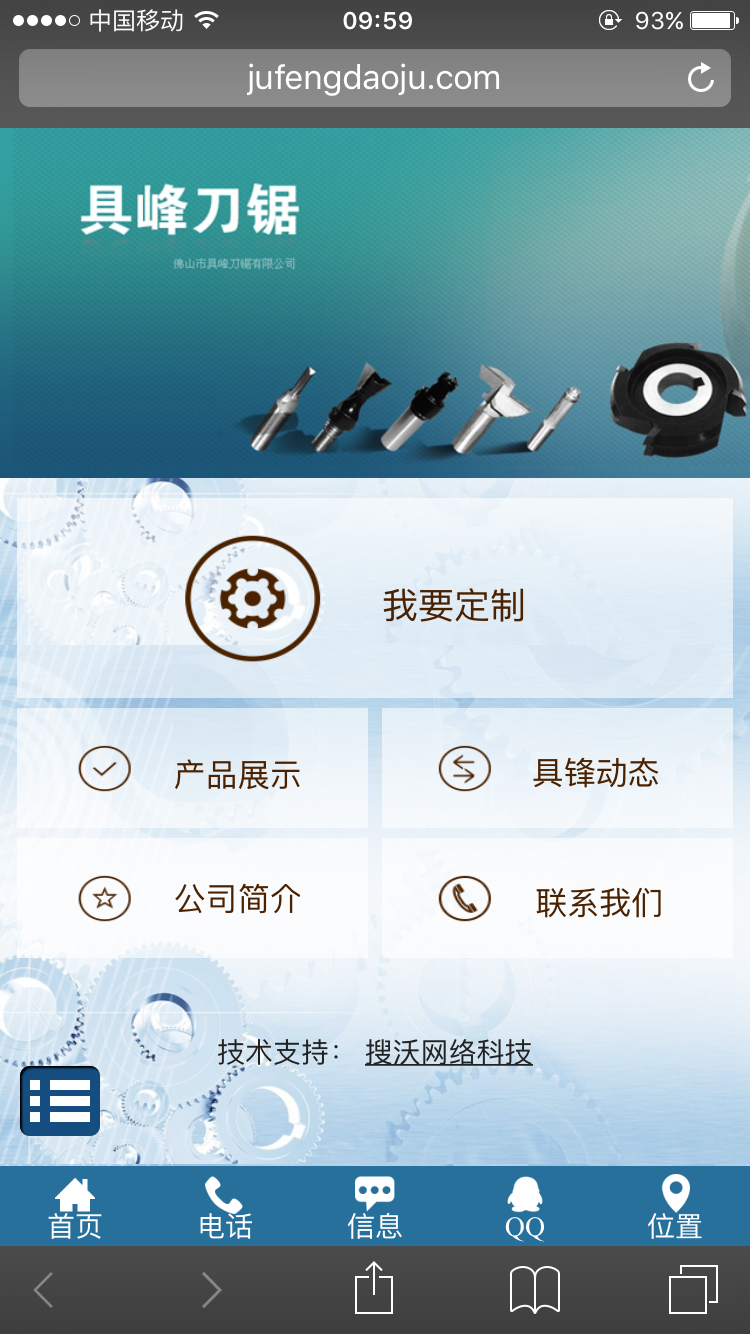Viewport: 750px width, 1334px height.
Task: Open 具锋动态 news section
Action: [557, 770]
